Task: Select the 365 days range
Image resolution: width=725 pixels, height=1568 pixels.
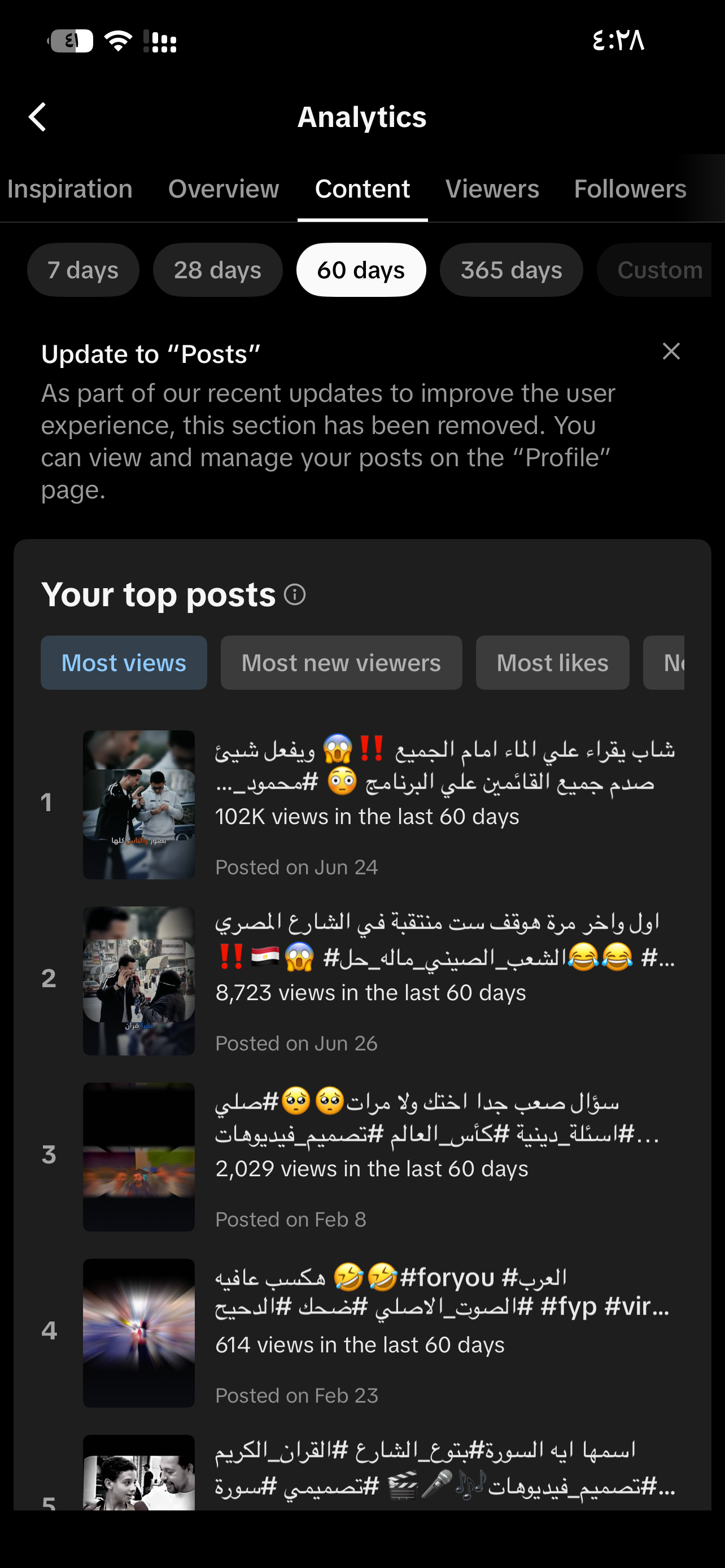Action: point(512,270)
